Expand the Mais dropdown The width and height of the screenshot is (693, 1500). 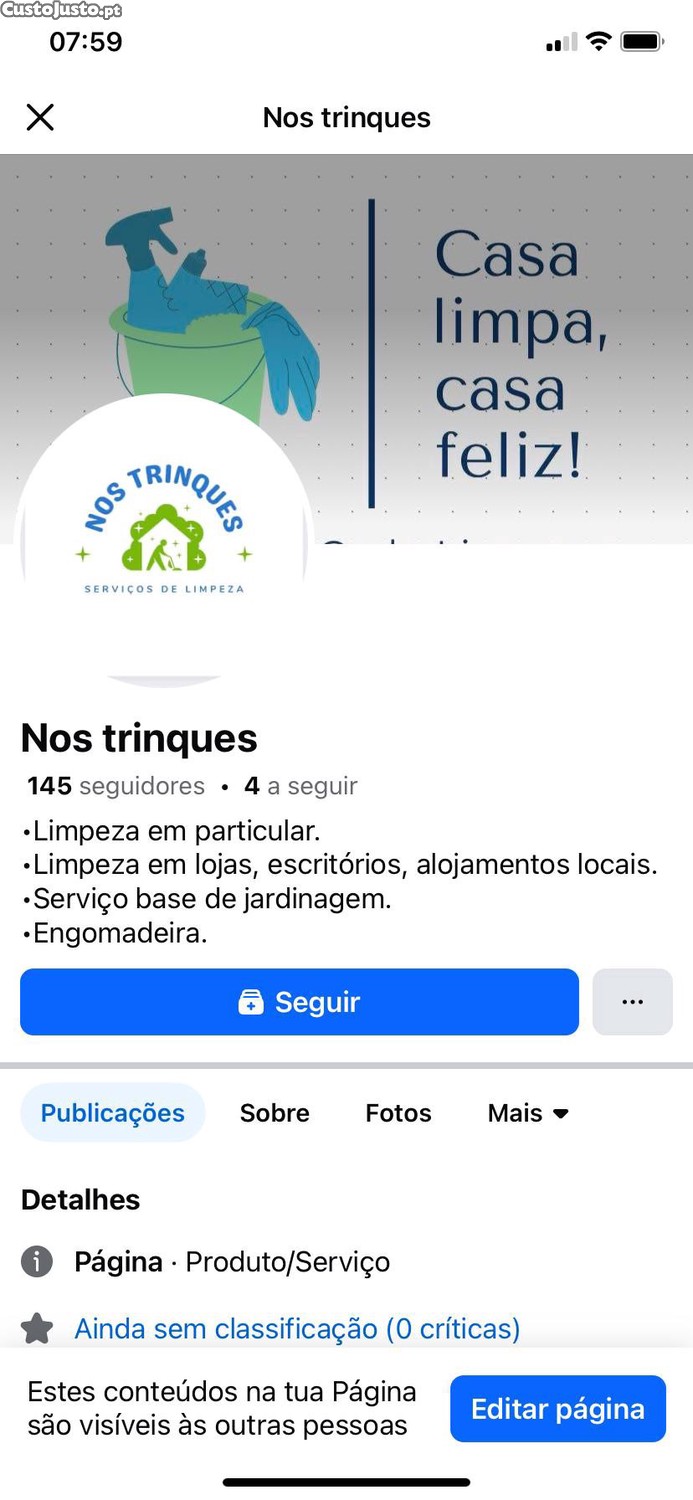(x=528, y=1113)
